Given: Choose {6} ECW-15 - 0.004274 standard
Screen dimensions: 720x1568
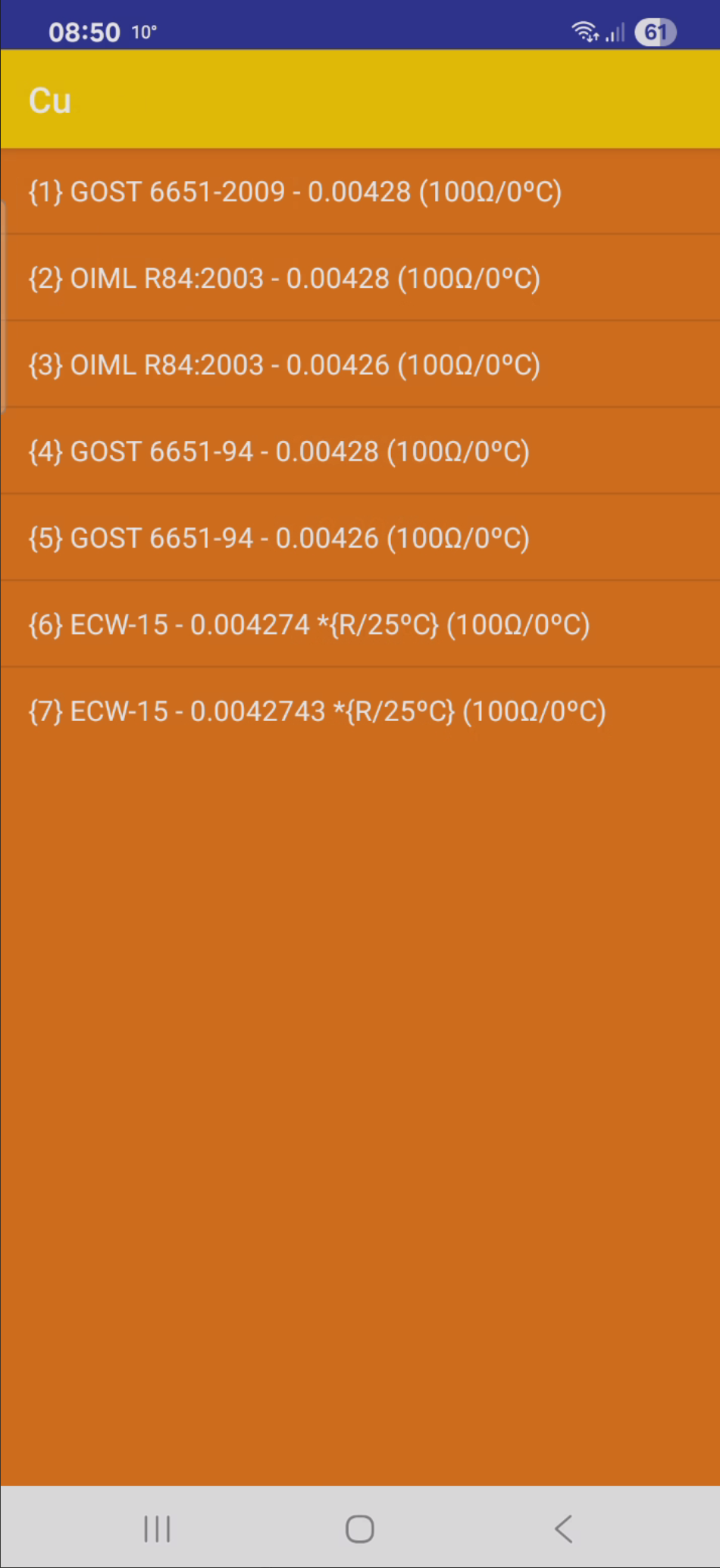Looking at the screenshot, I should point(308,625).
